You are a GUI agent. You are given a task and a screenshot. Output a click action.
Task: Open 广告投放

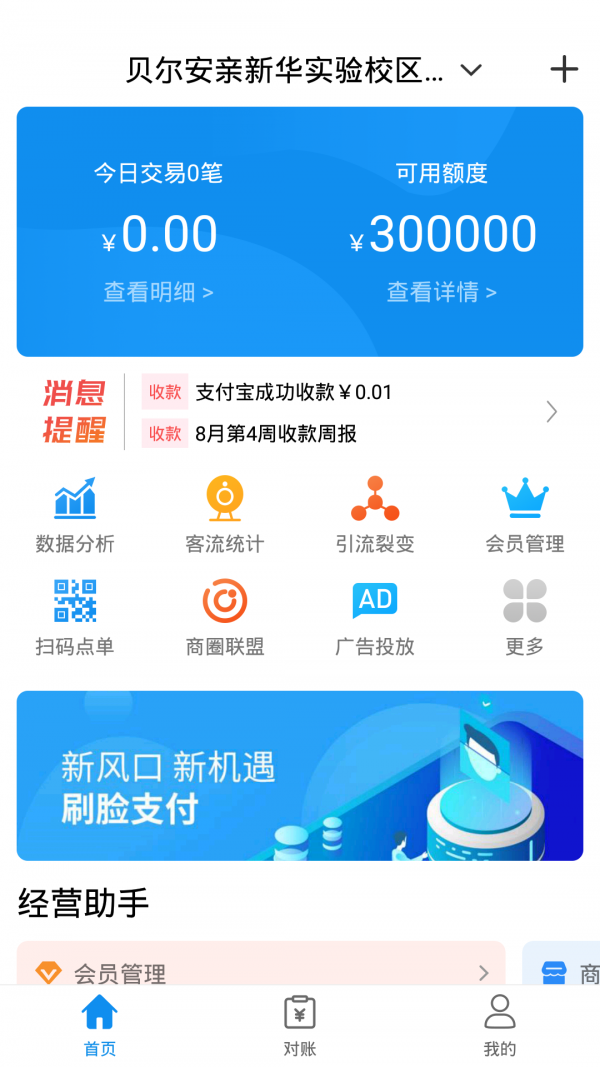[375, 618]
